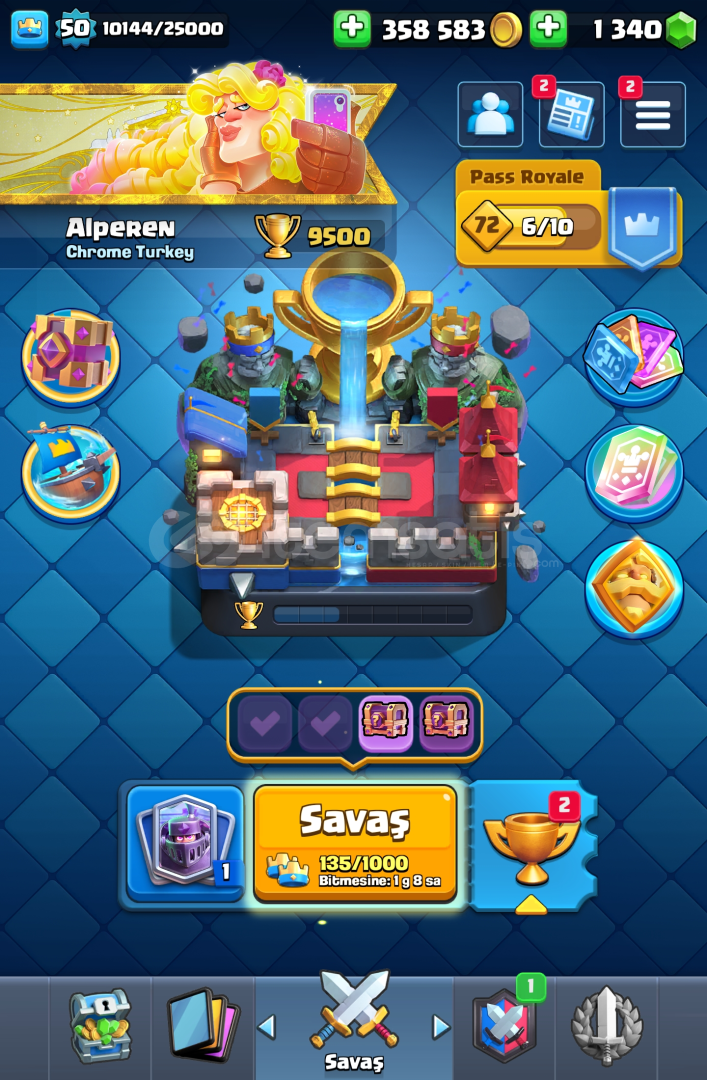Switch to the events sword tab
The image size is (707, 1080).
(606, 1025)
